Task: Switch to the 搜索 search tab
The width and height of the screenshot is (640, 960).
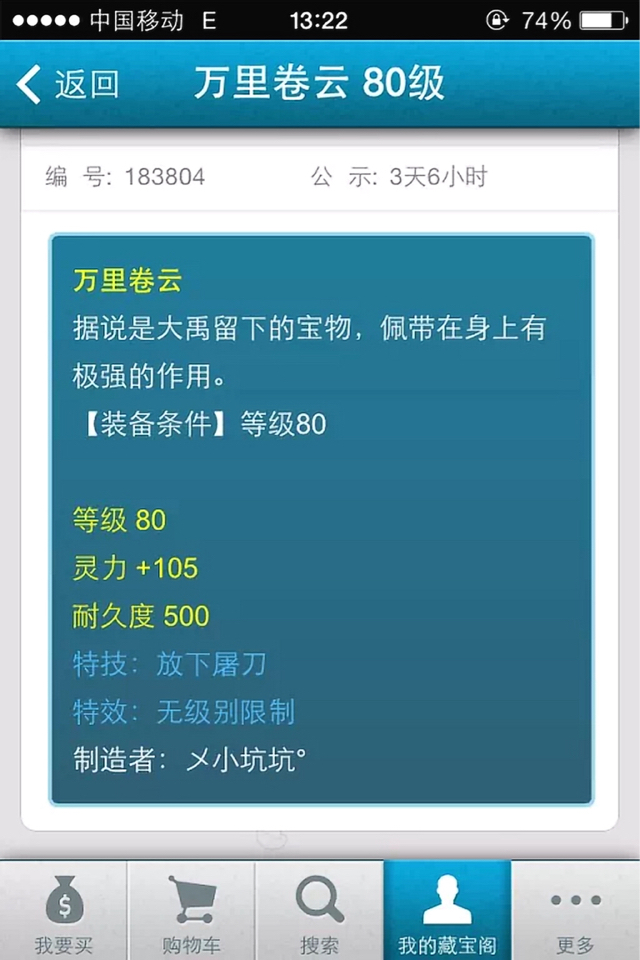Action: (320, 912)
